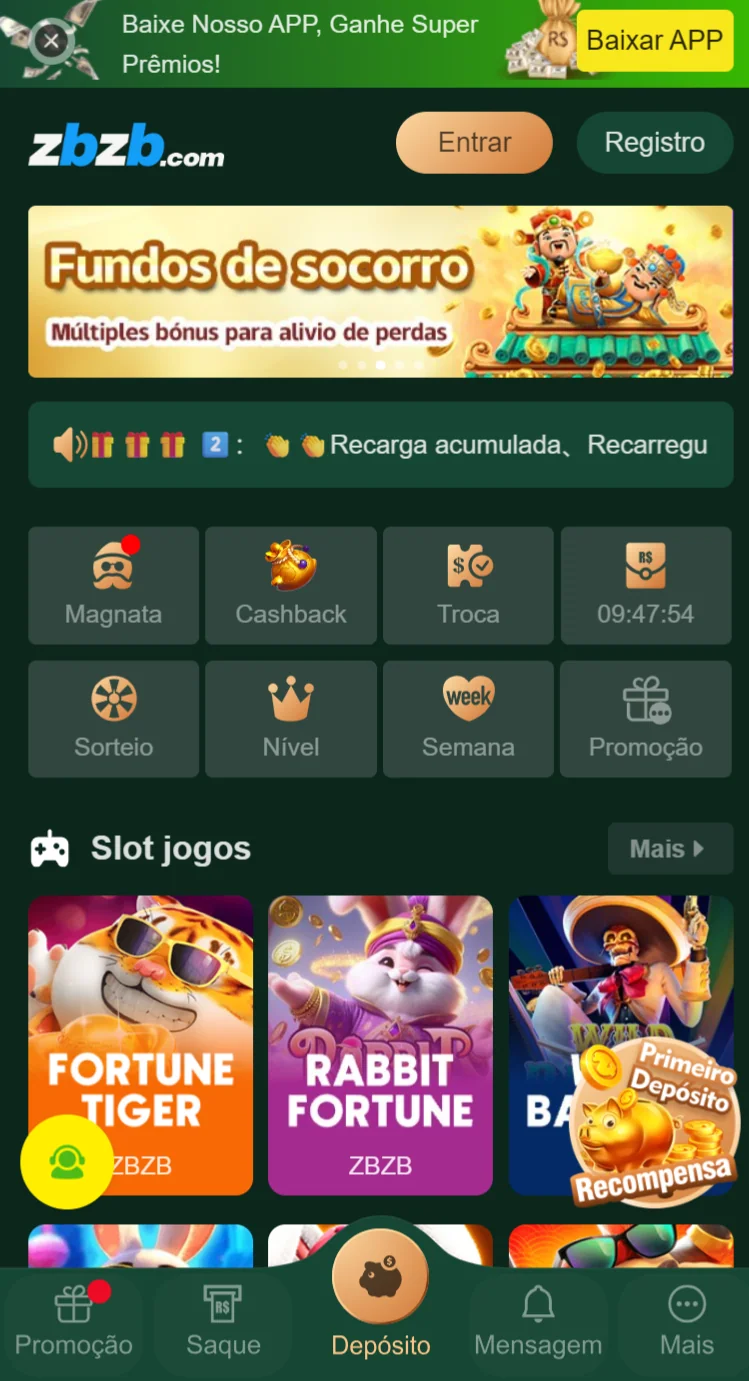Open the Sorteio tile

[113, 719]
